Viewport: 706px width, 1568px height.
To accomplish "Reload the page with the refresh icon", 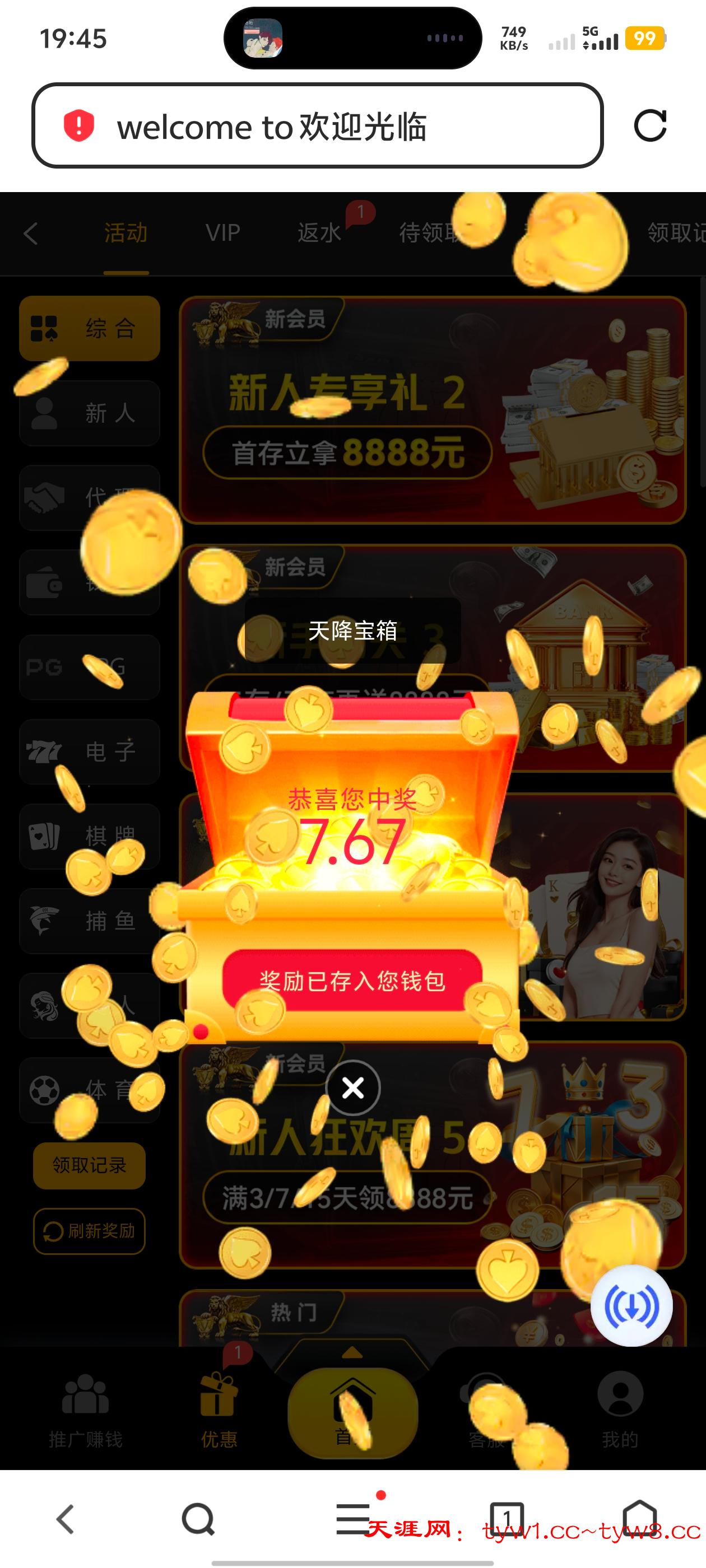I will click(x=650, y=126).
